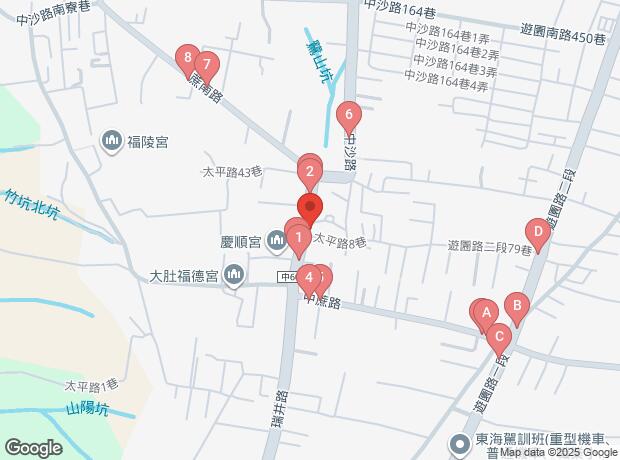Viewport: 620px width, 460px height.
Task: Open map marker number 6
Action: [x=347, y=114]
